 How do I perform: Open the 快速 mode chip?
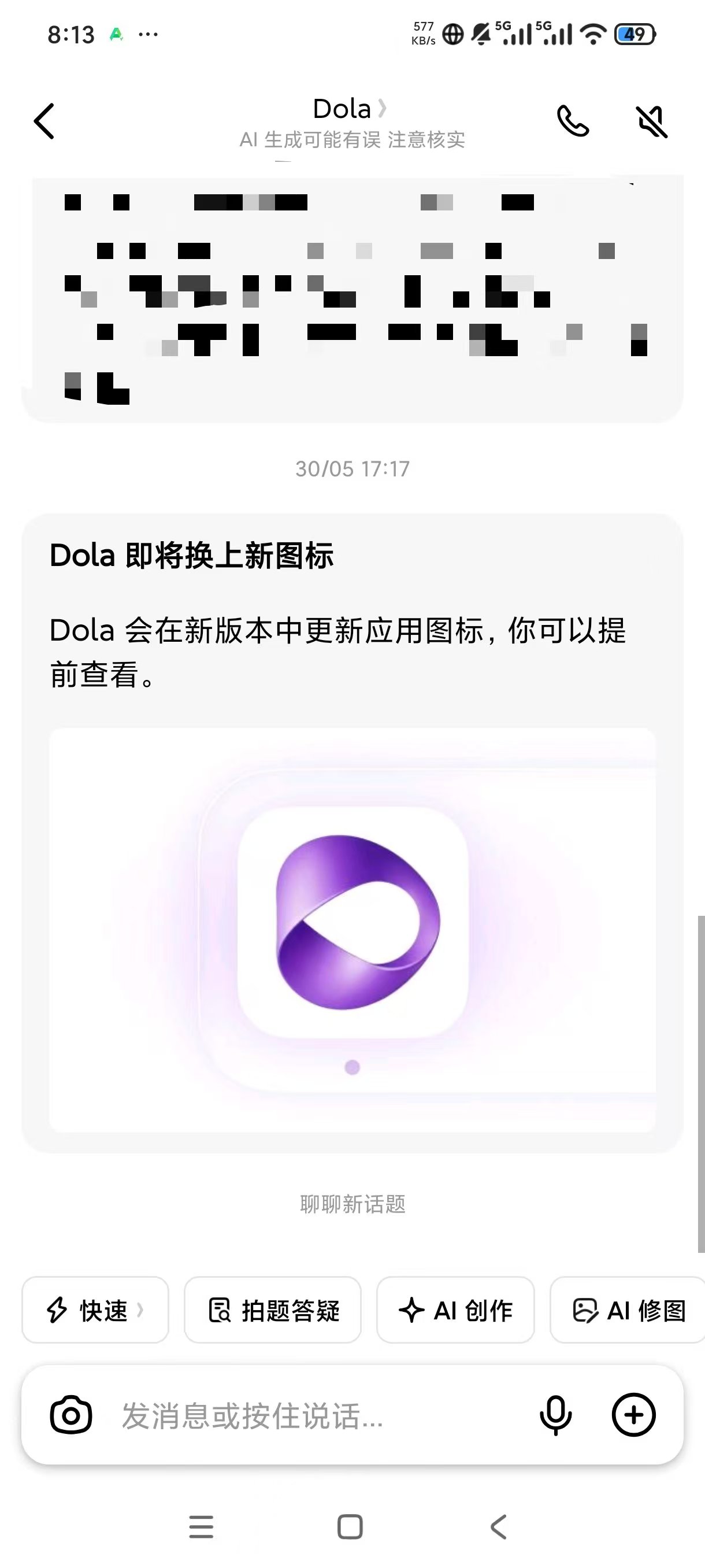(95, 1310)
